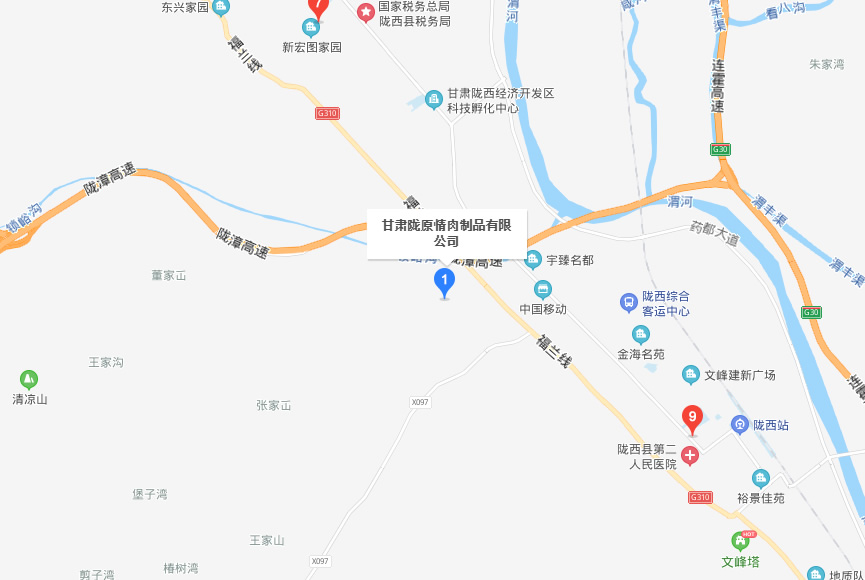Tap the blue marker numbered 1
This screenshot has width=865, height=580.
(x=444, y=281)
